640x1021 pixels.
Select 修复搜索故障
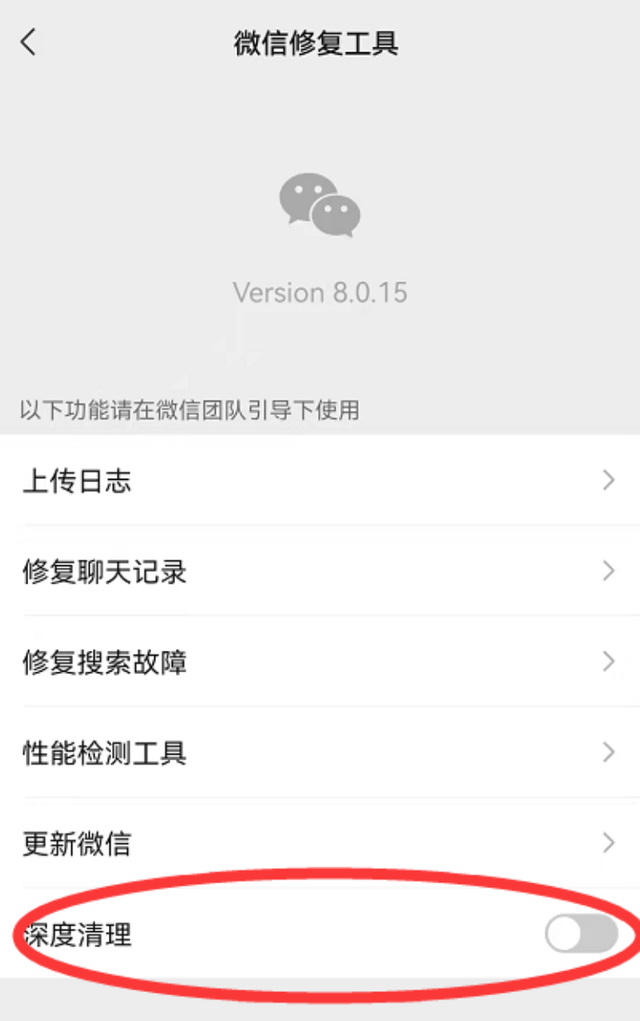click(x=320, y=662)
